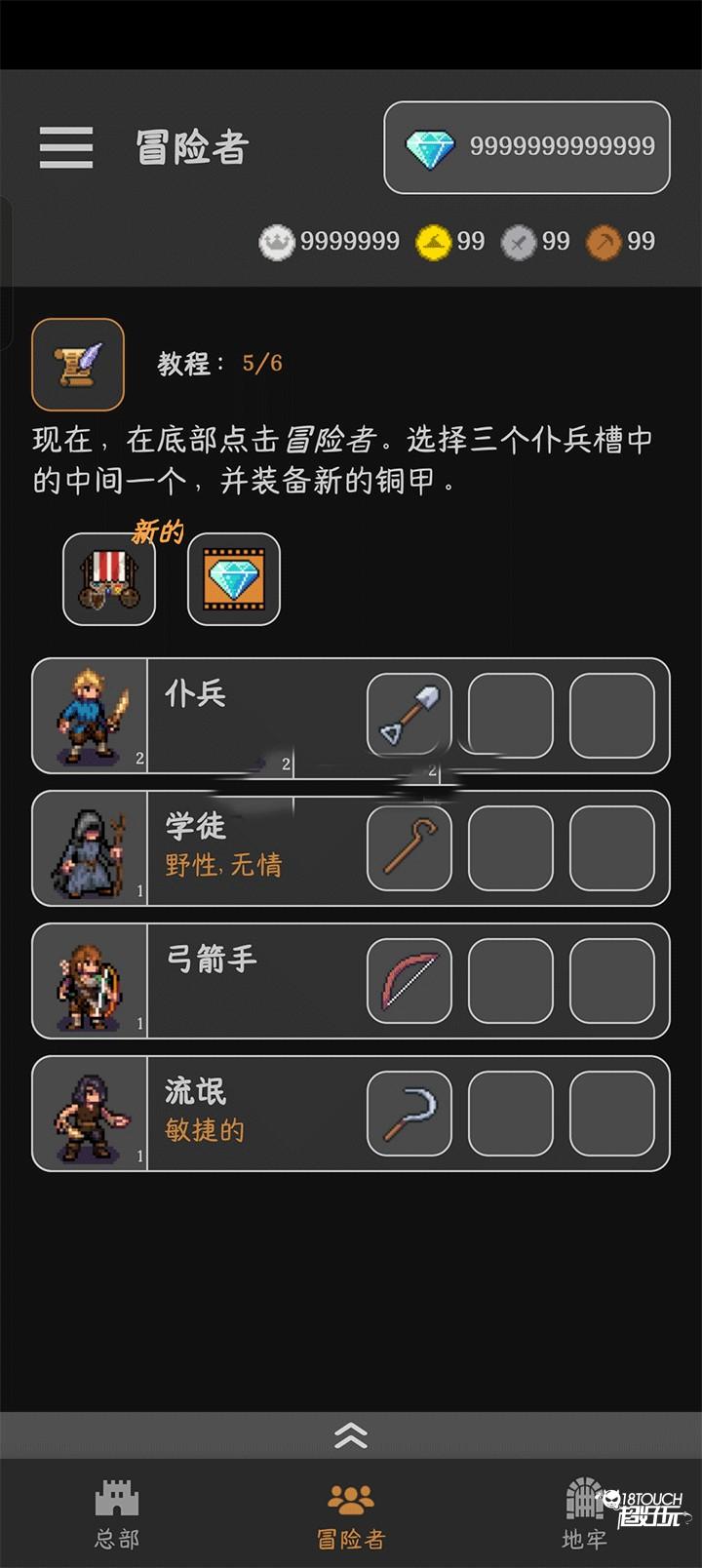
Task: Switch to the 冒险者 tab
Action: pyautogui.click(x=351, y=1513)
